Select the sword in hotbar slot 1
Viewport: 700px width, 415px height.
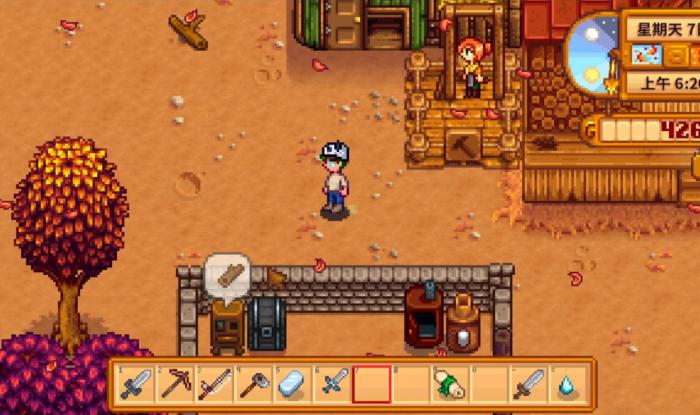(134, 382)
